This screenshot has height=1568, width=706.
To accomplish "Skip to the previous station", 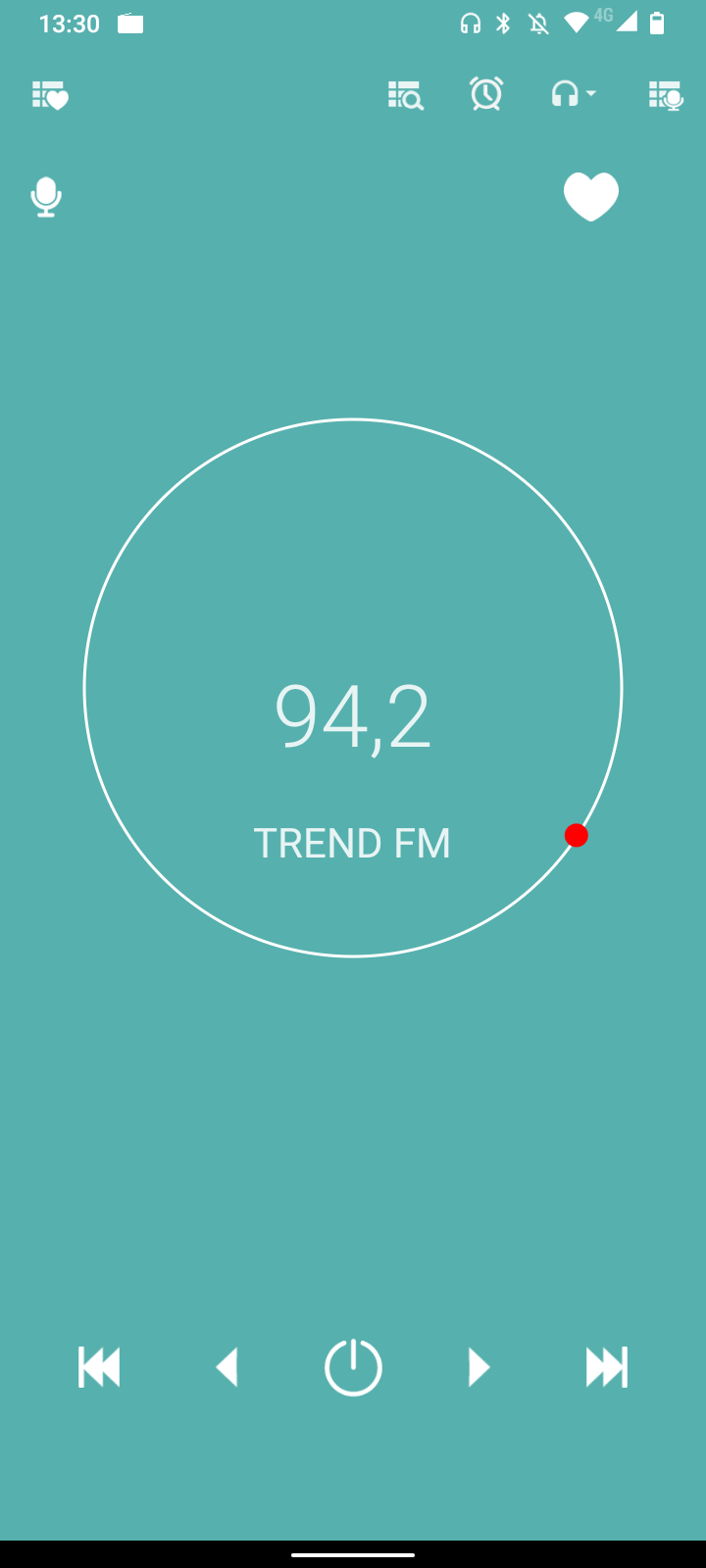I will 99,1367.
